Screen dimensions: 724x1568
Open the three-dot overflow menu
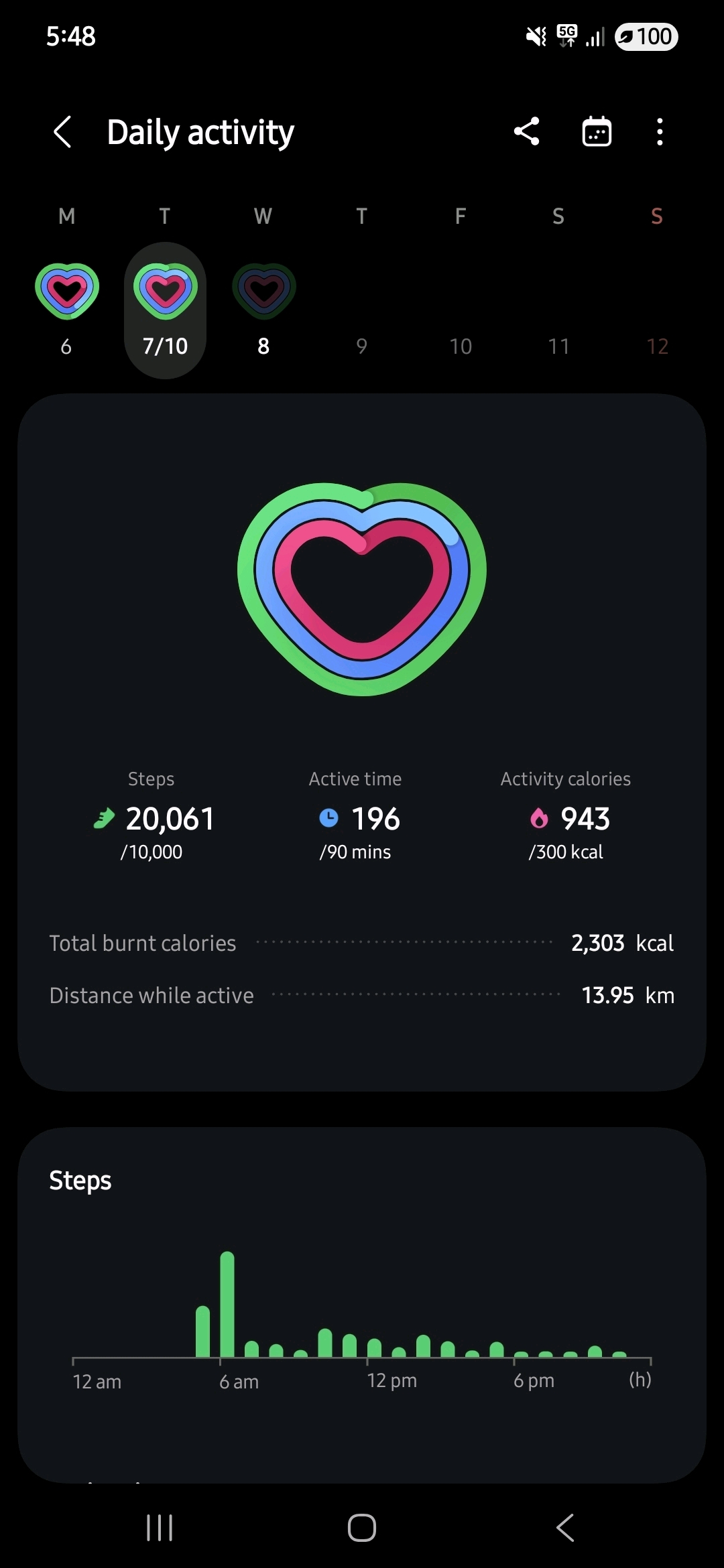tap(660, 131)
